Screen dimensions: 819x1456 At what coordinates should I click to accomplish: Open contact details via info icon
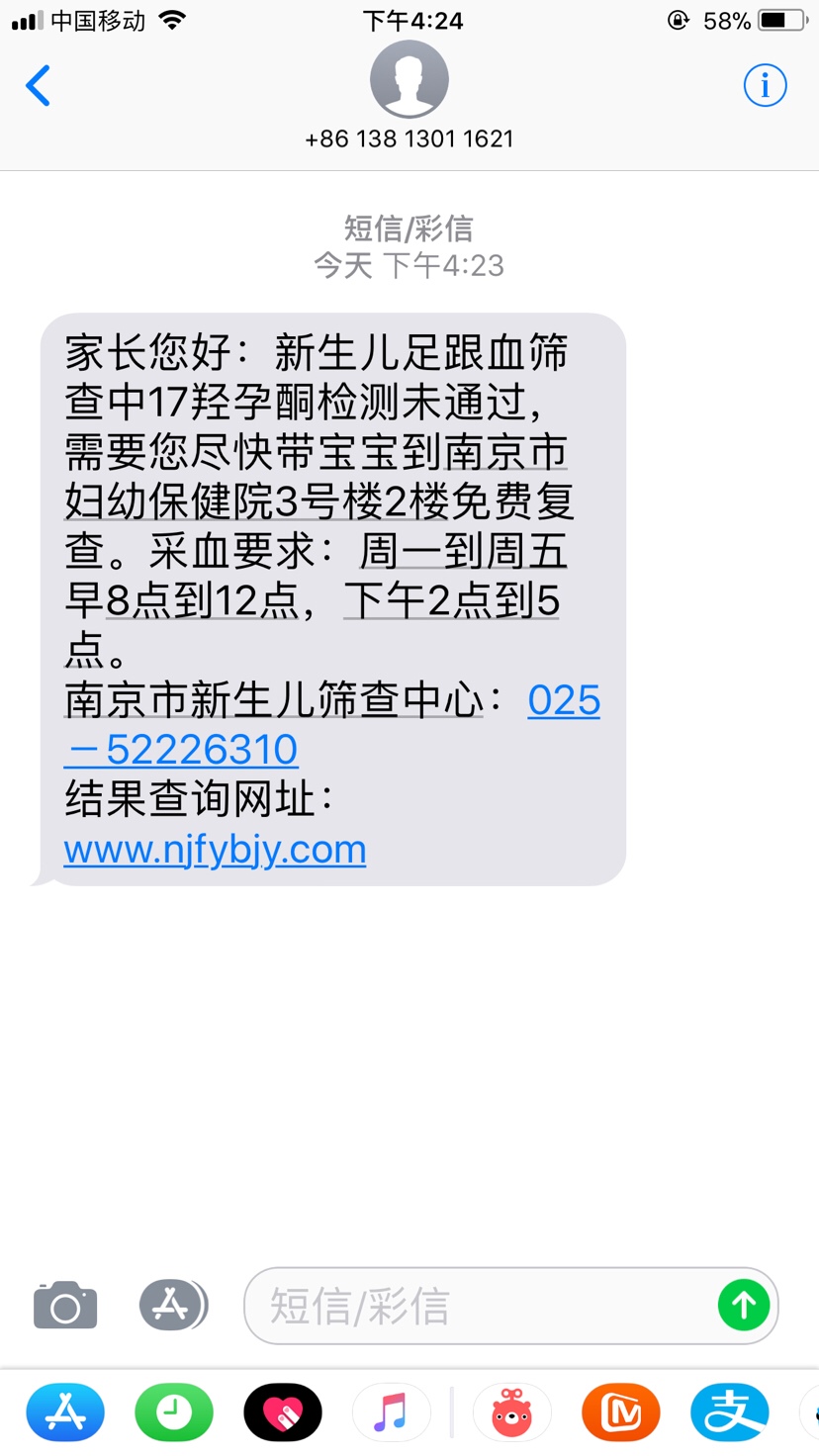pyautogui.click(x=765, y=86)
